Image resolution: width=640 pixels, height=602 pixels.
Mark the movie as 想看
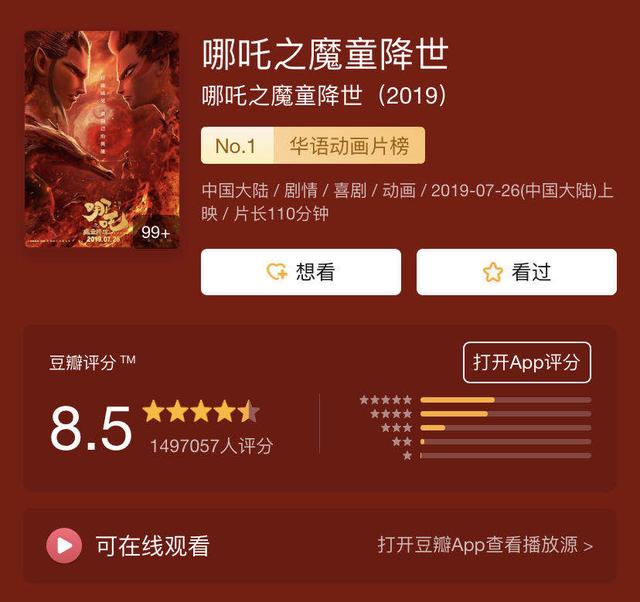(x=300, y=272)
